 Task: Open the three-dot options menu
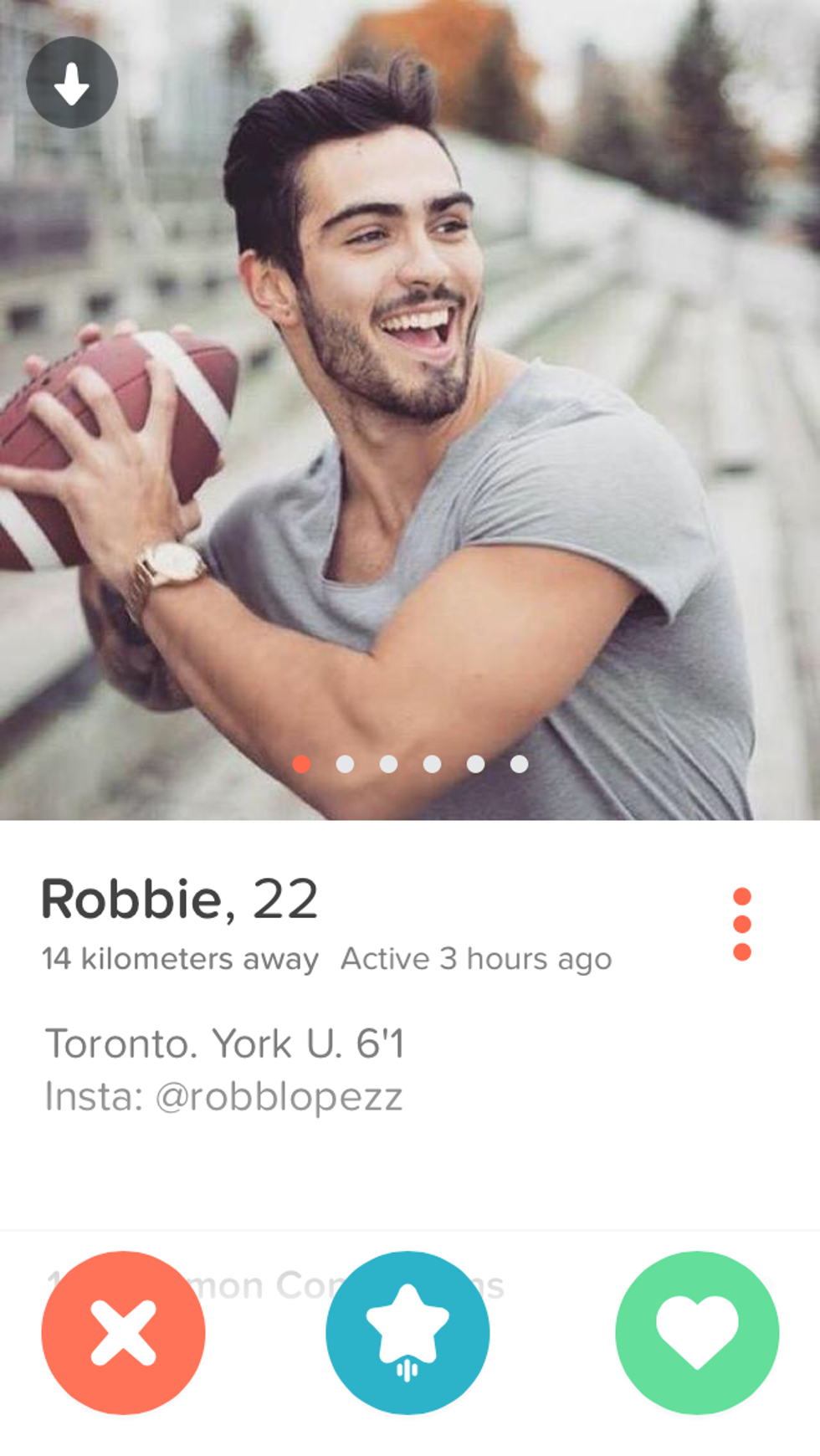tap(741, 924)
